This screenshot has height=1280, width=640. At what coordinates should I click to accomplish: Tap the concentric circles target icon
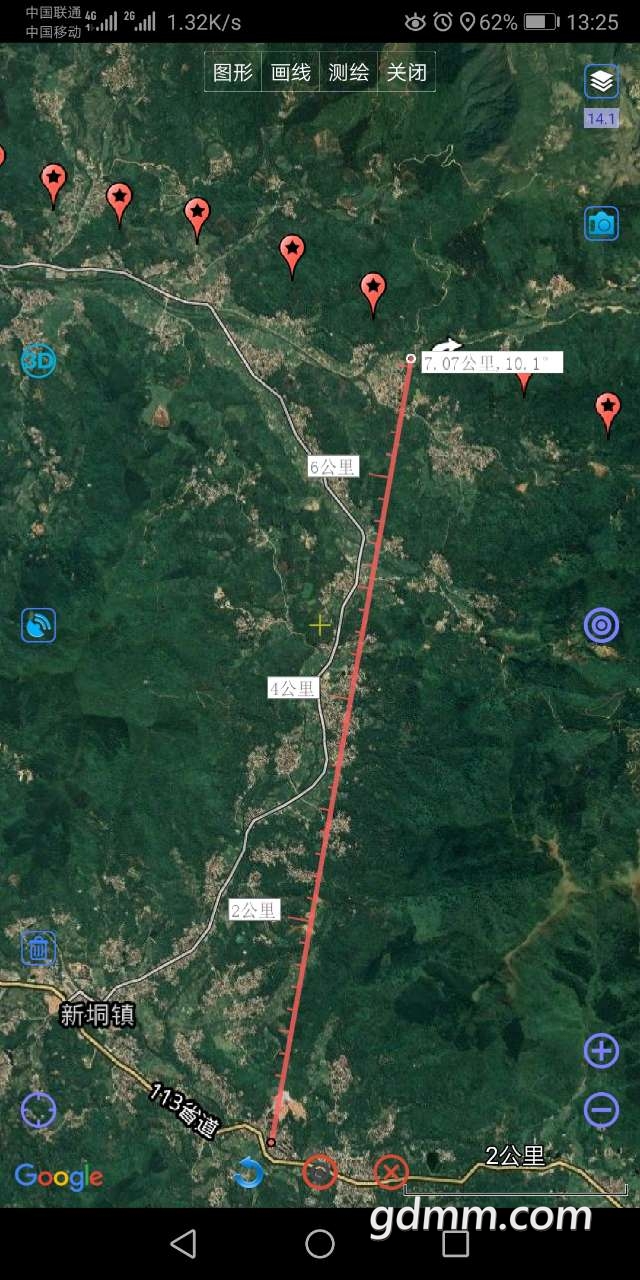(601, 626)
